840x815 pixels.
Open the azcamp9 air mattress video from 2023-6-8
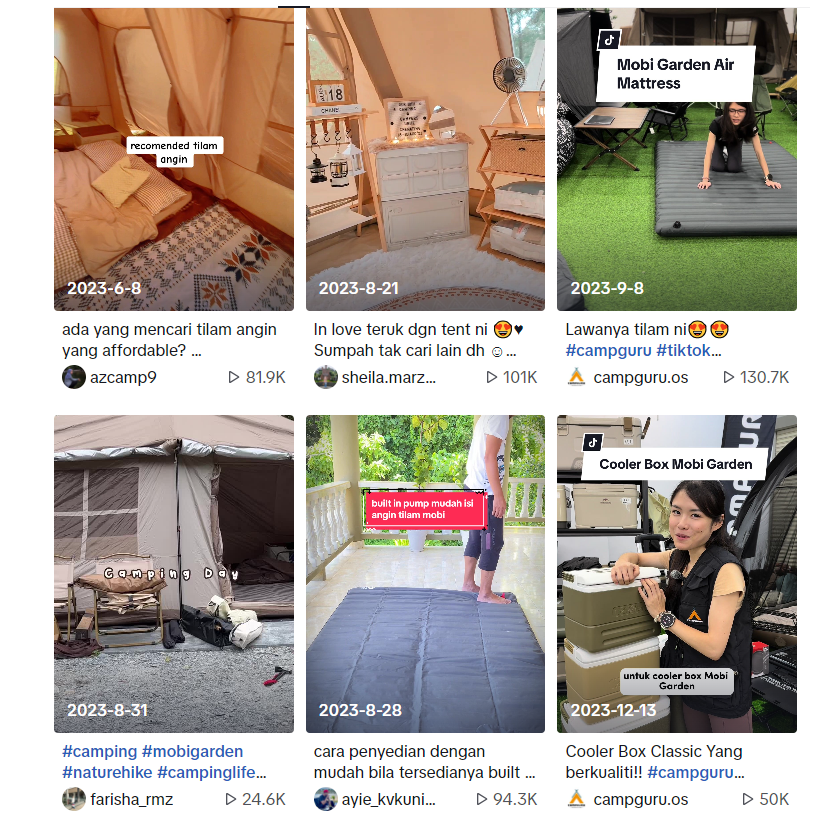click(173, 160)
